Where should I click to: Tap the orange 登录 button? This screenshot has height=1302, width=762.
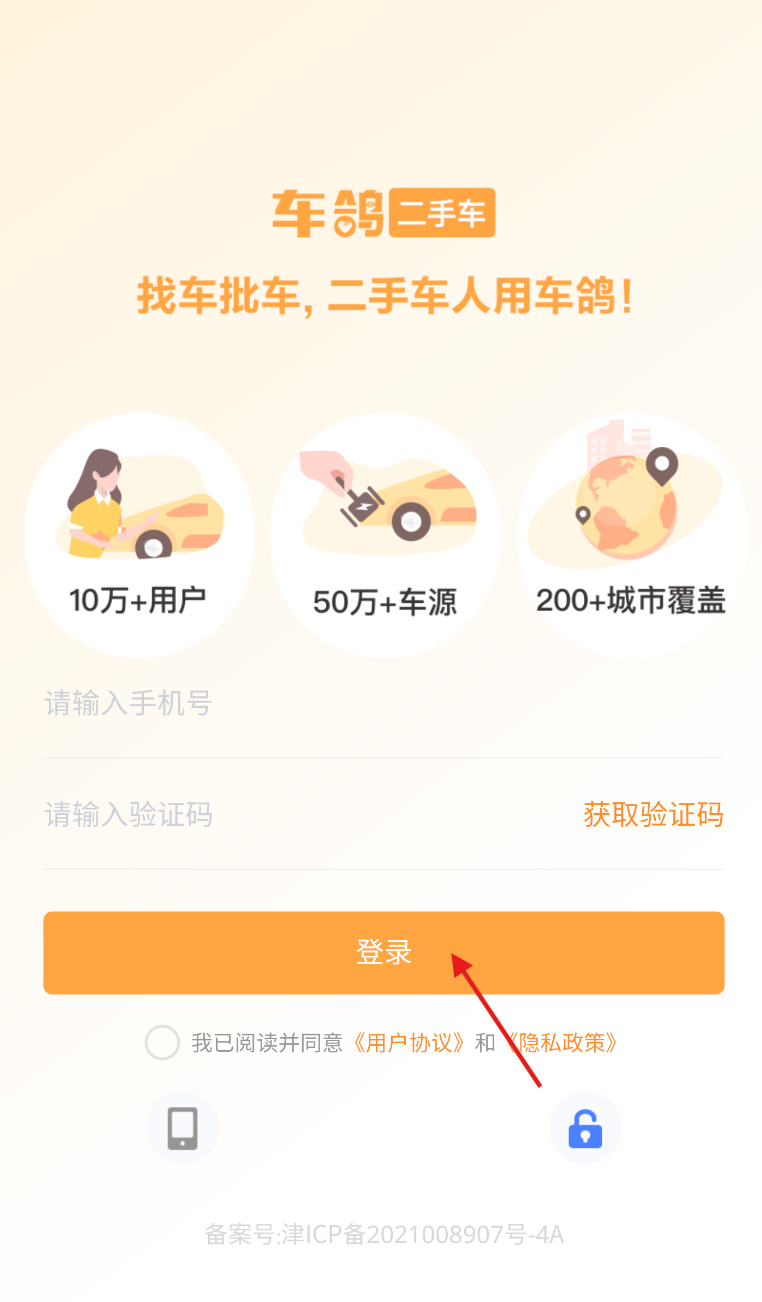point(383,952)
